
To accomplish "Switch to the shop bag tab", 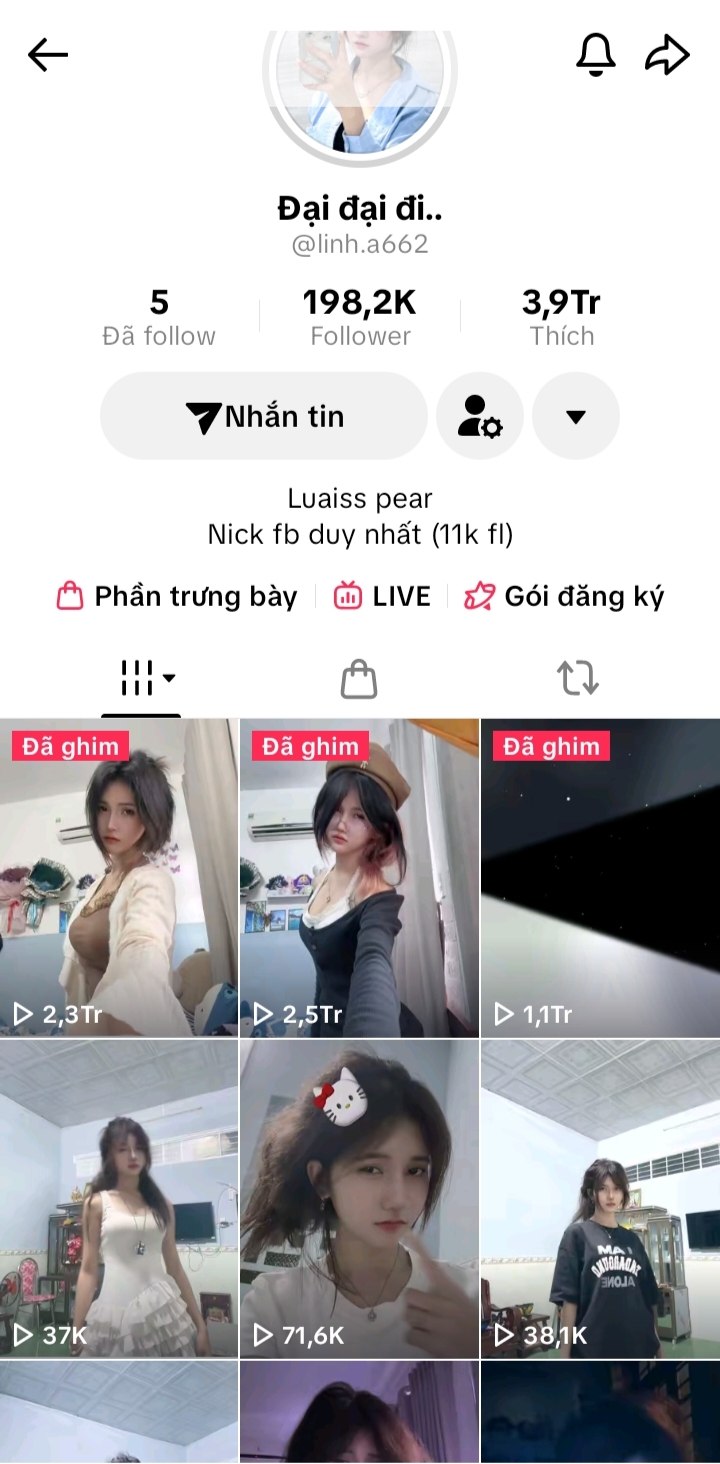I will (x=359, y=679).
